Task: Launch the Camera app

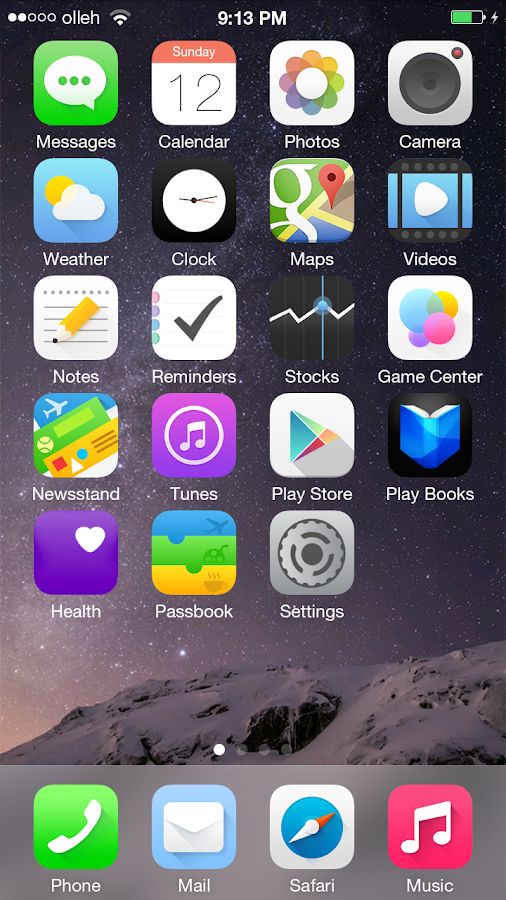Action: (430, 83)
